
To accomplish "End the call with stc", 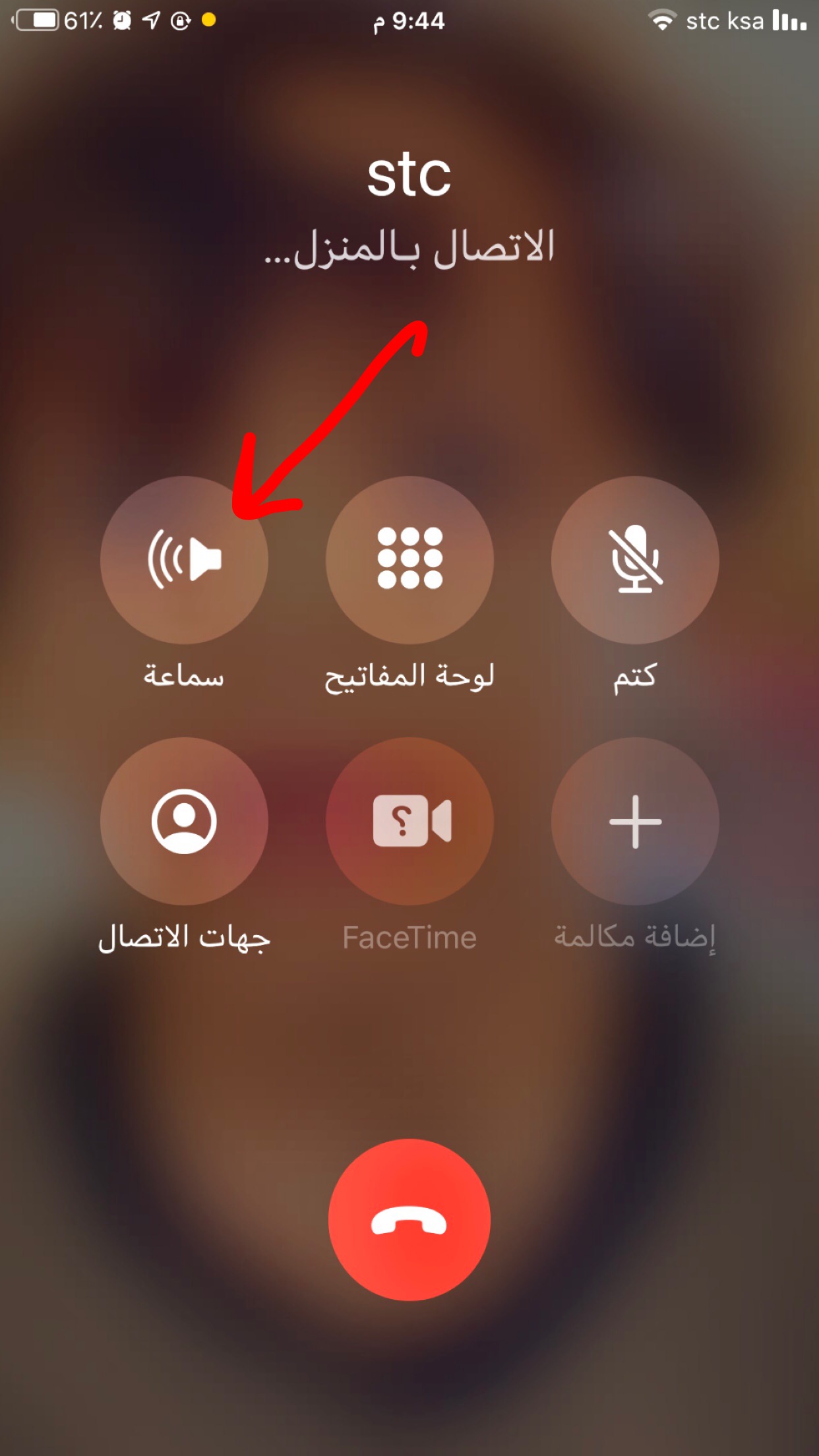I will (x=409, y=1220).
